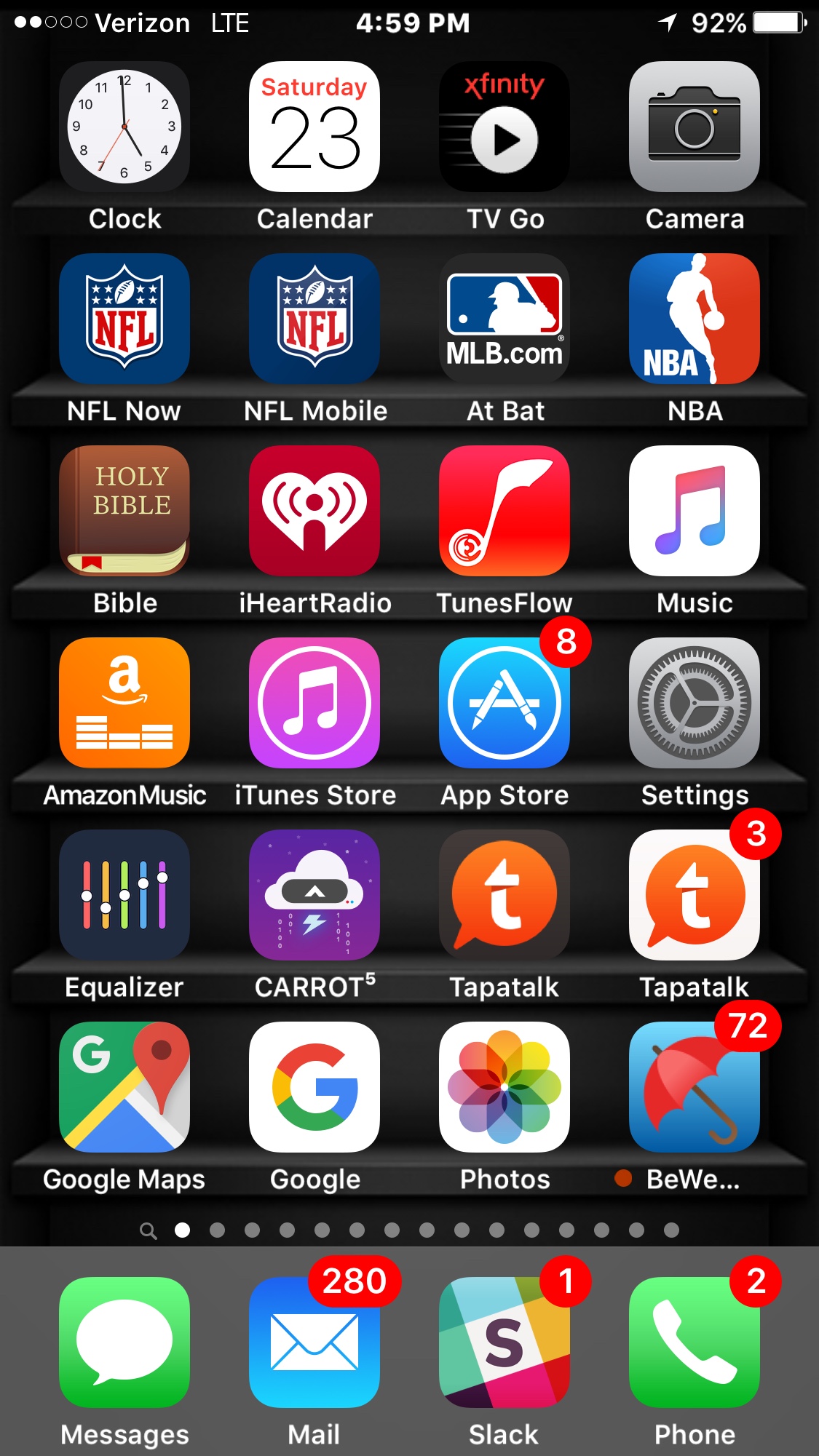819x1456 pixels.
Task: Open MLB At Bat app
Action: [505, 319]
